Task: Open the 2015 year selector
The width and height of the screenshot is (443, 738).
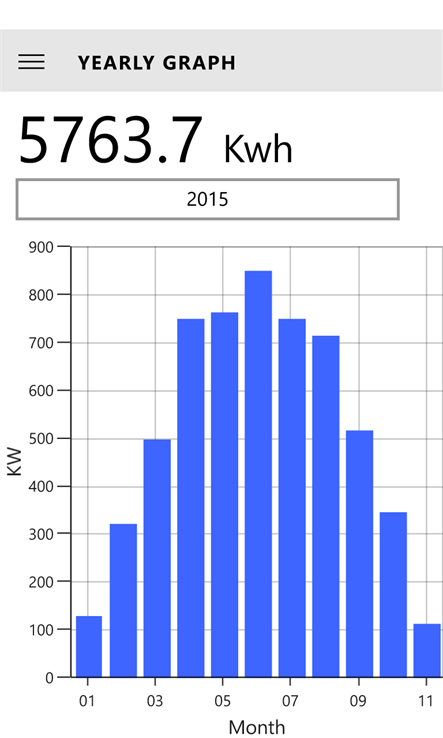Action: (x=208, y=199)
